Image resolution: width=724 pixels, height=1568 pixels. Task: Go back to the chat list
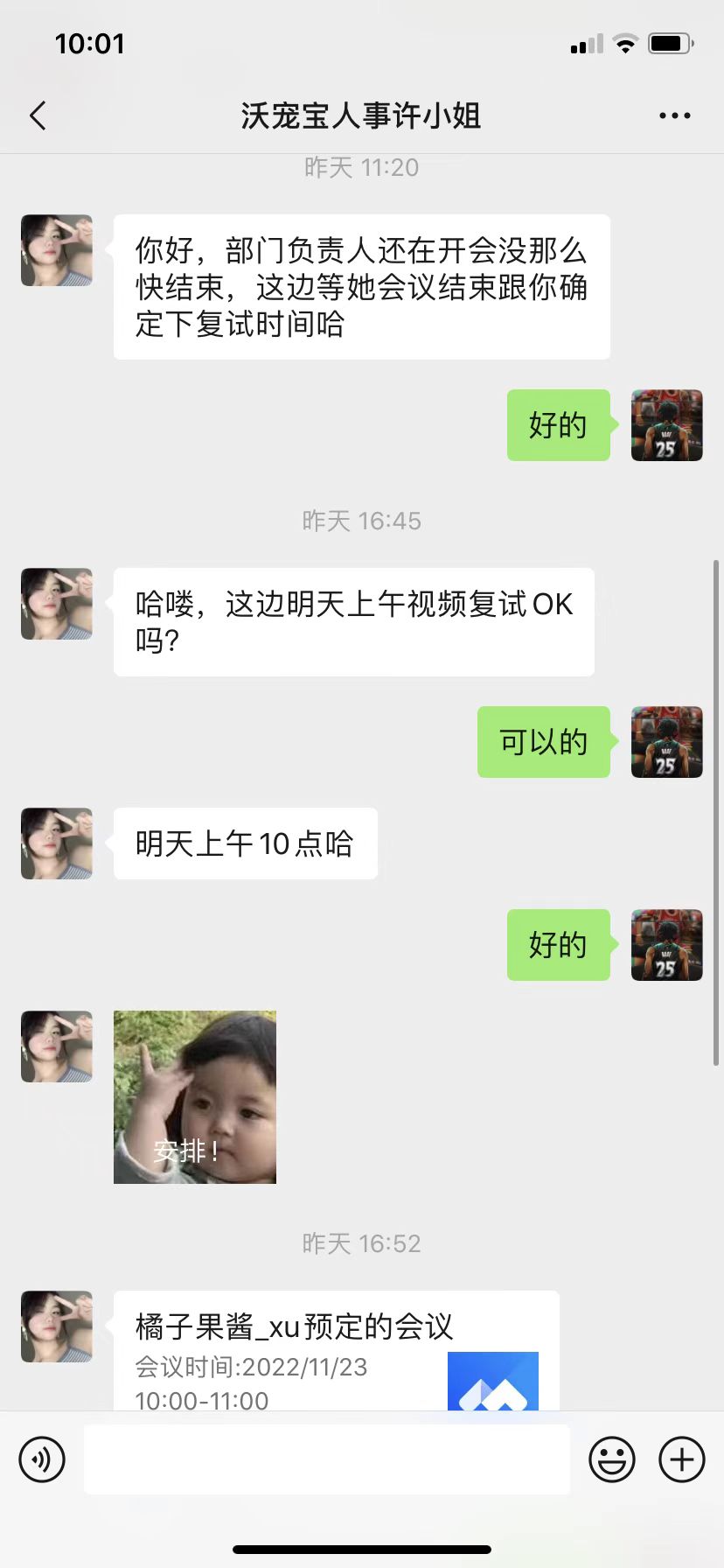[38, 115]
